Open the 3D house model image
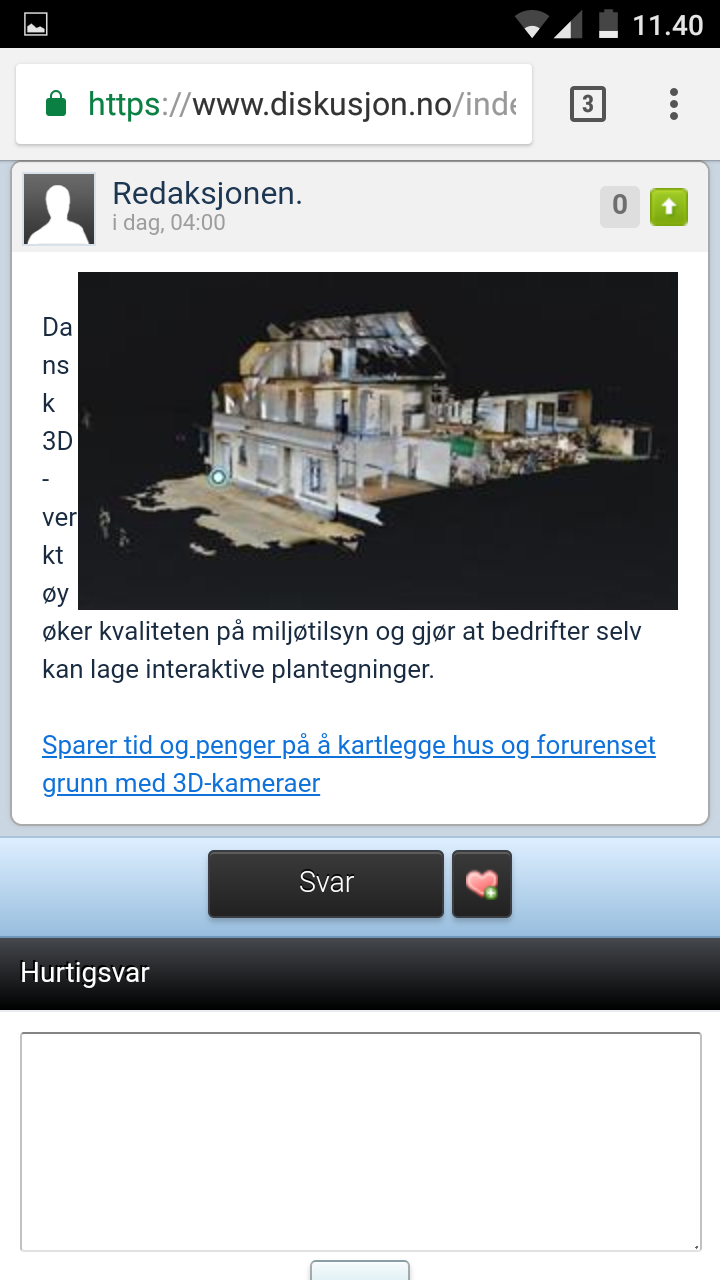This screenshot has height=1280, width=720. point(378,441)
